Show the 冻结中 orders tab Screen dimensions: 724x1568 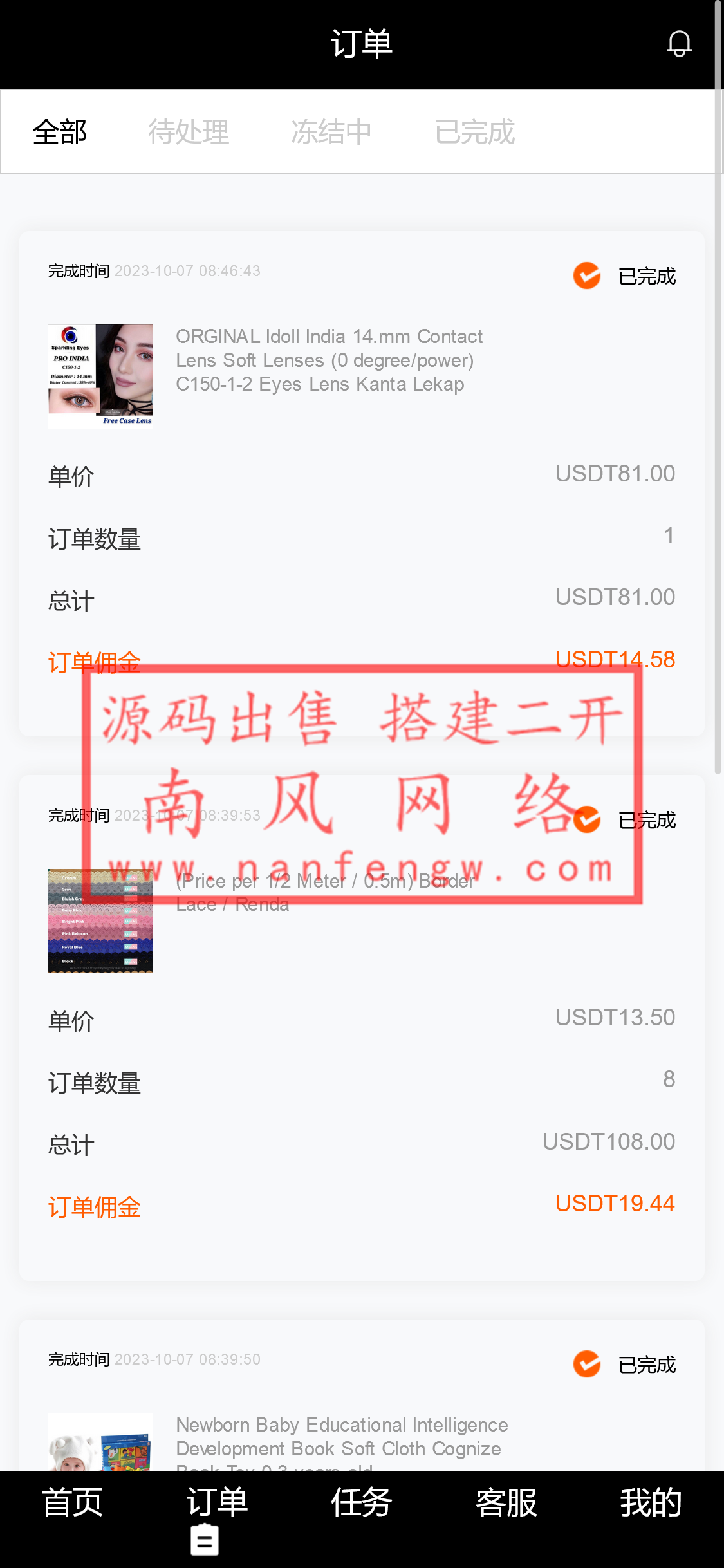[331, 133]
